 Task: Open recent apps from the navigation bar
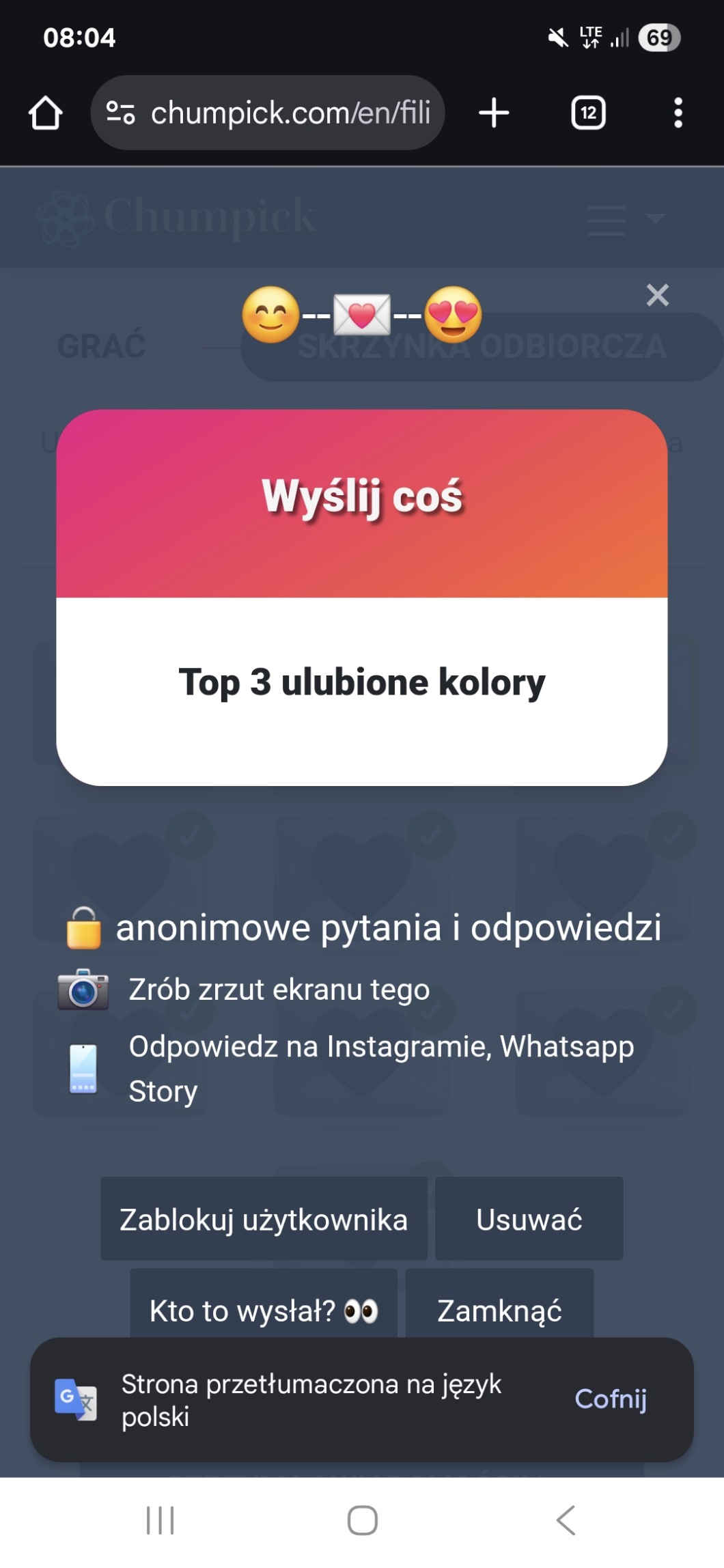[x=161, y=1520]
